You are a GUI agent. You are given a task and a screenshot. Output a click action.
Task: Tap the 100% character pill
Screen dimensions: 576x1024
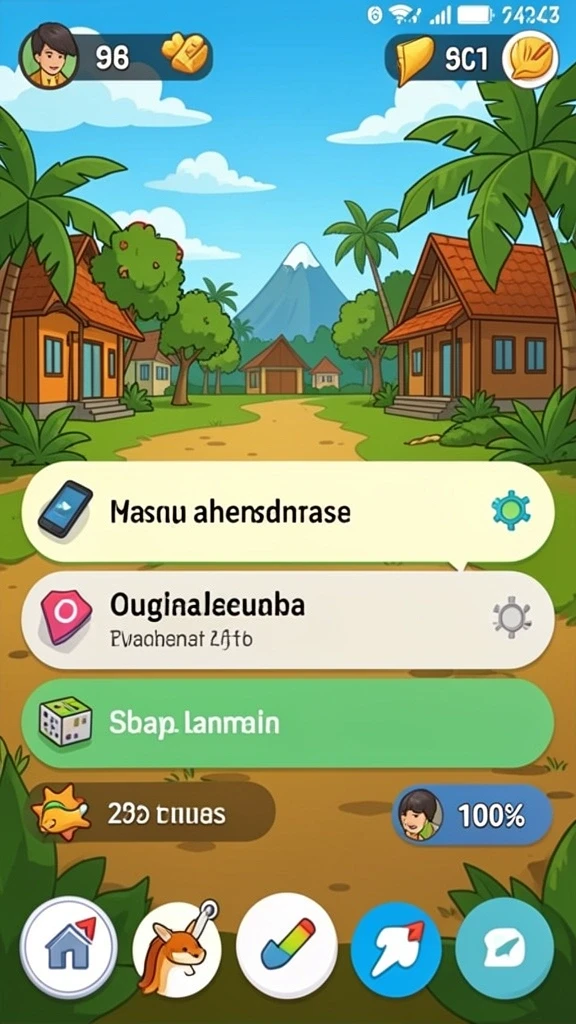473,816
